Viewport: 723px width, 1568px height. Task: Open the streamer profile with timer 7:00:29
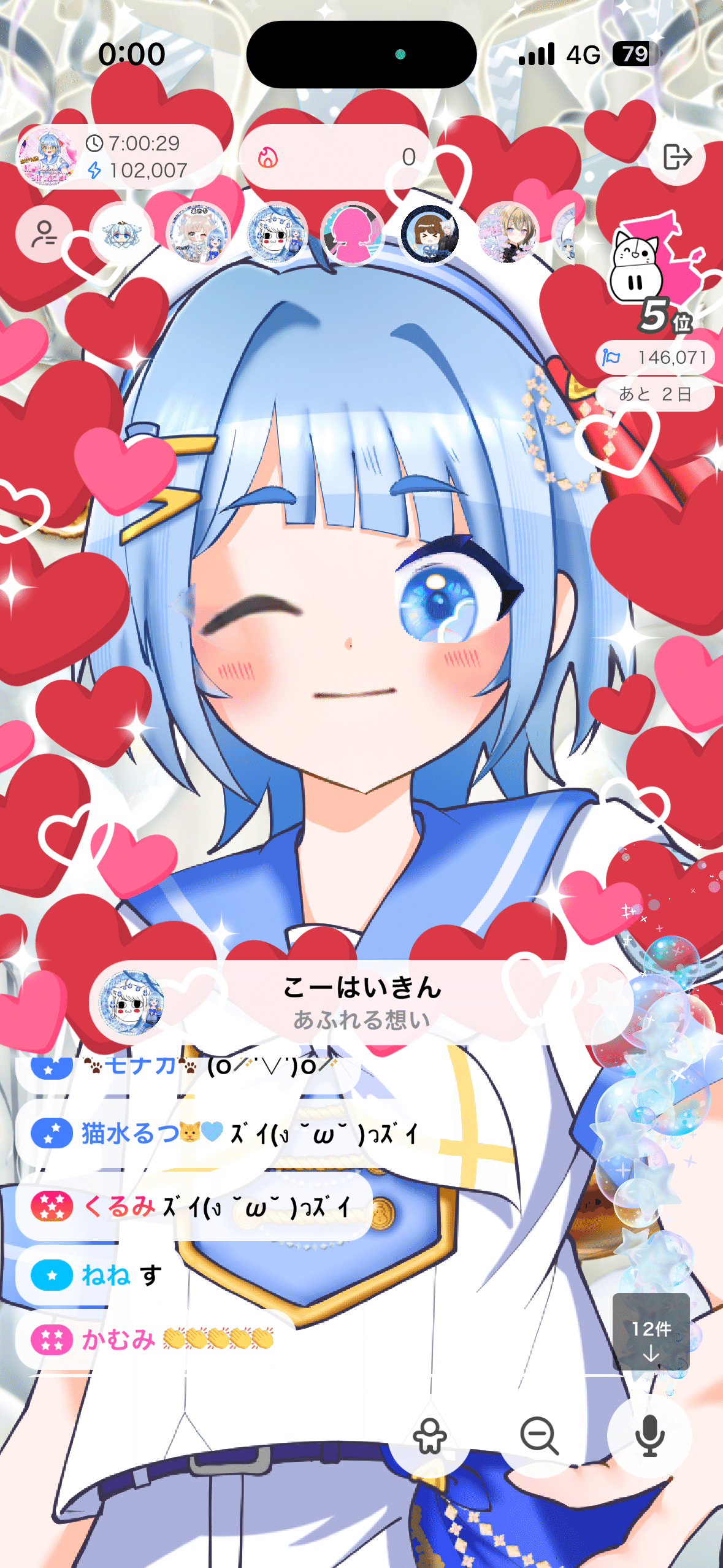pyautogui.click(x=48, y=156)
